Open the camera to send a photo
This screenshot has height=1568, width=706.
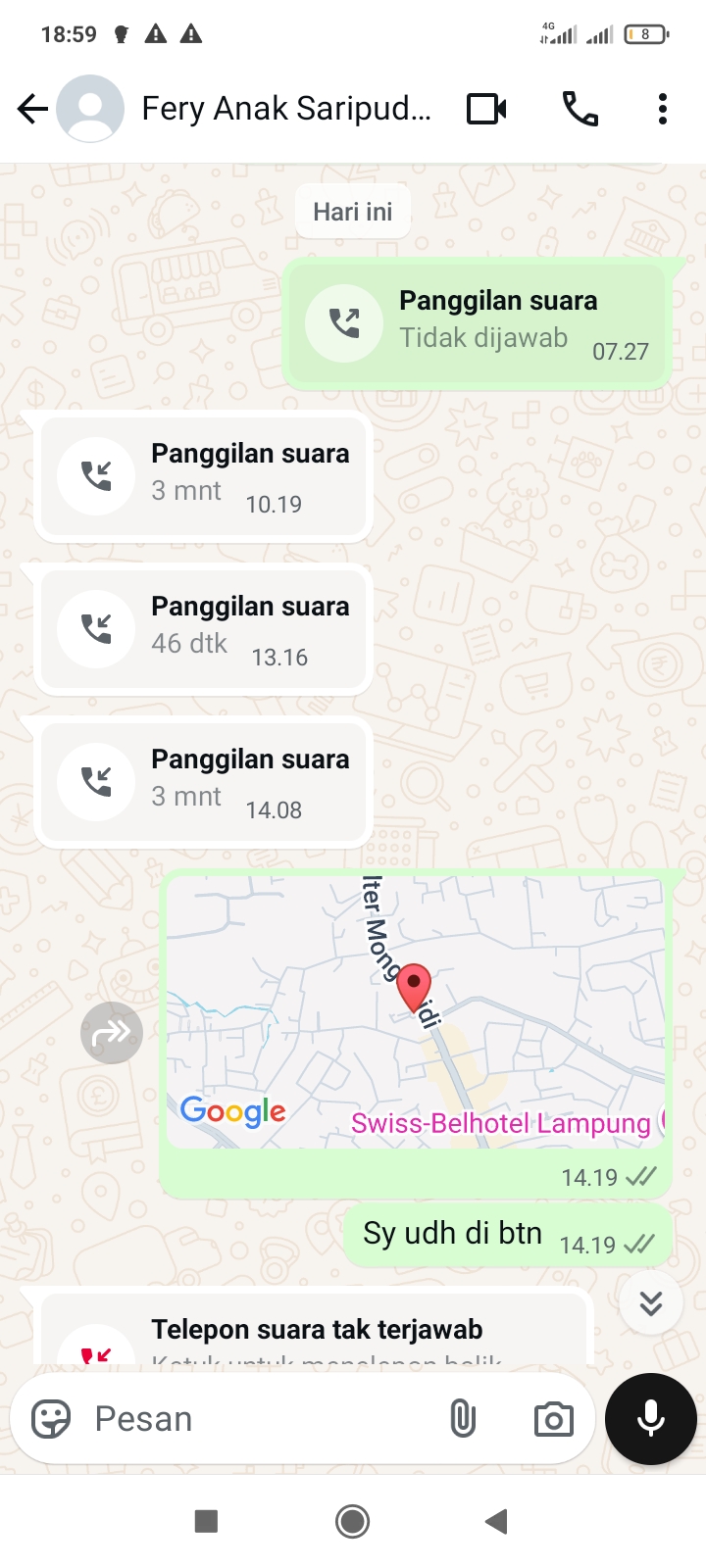(x=554, y=1419)
